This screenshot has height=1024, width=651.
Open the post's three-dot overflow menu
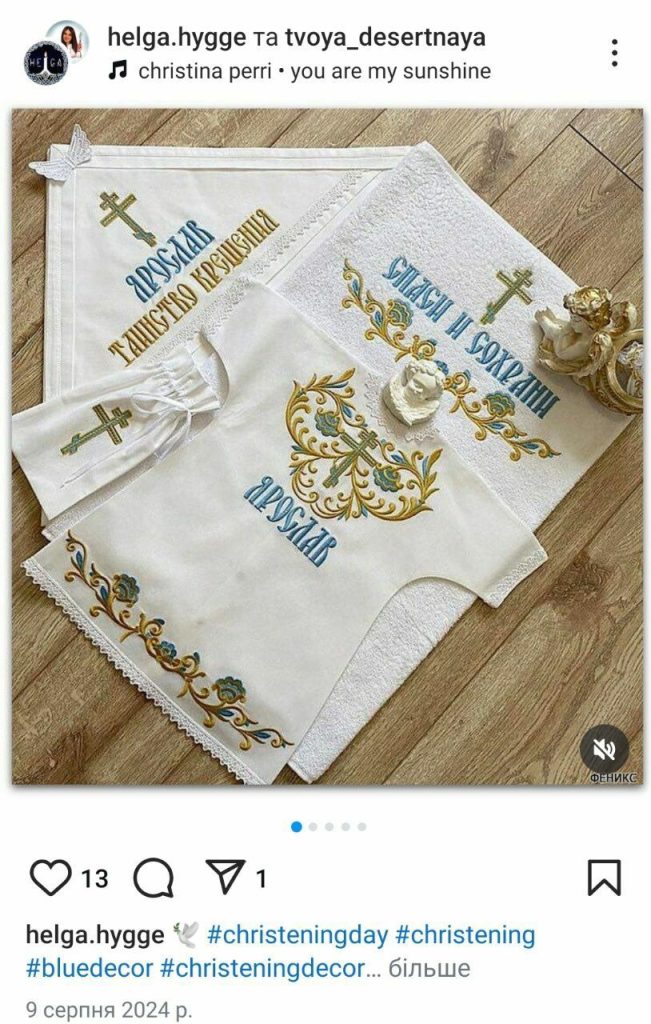pyautogui.click(x=615, y=54)
